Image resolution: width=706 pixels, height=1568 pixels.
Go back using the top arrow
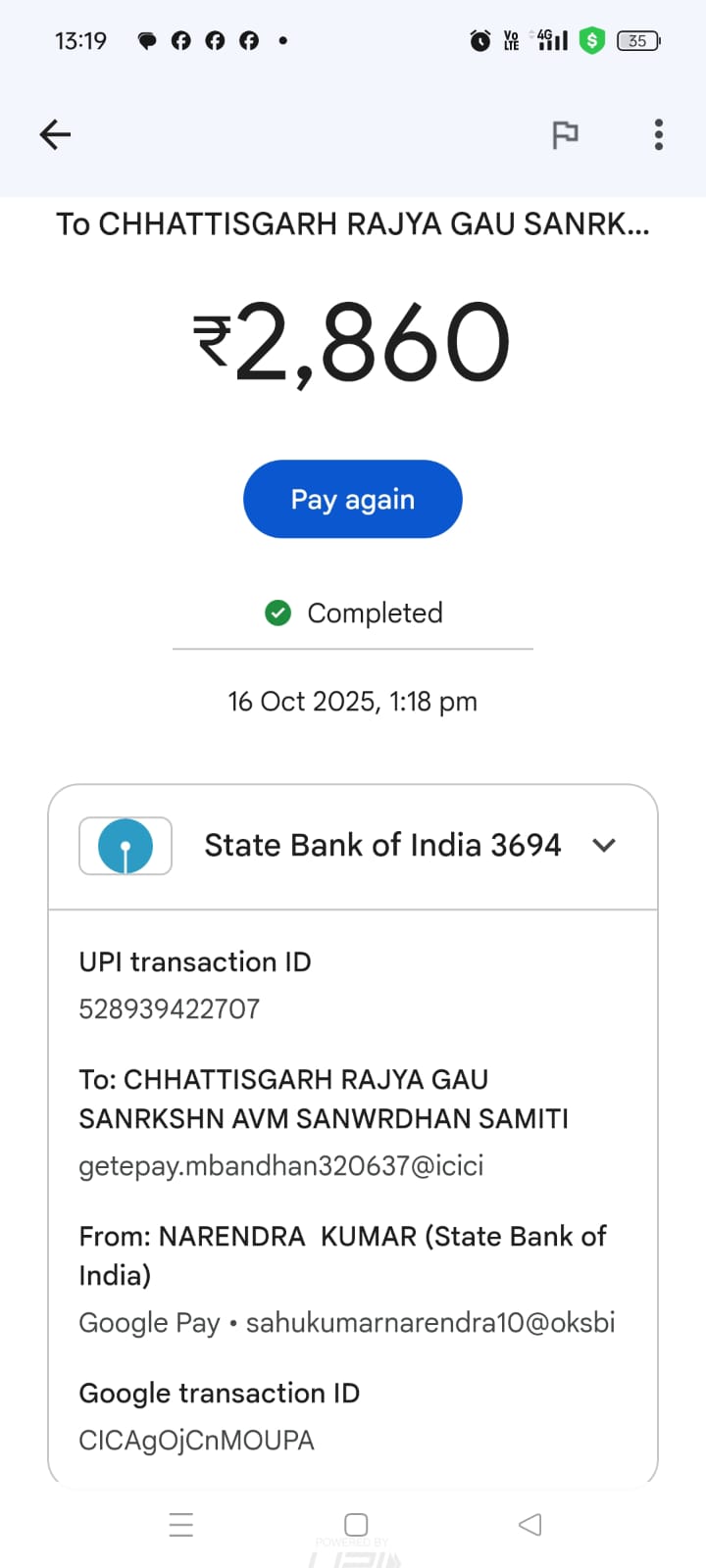point(55,134)
